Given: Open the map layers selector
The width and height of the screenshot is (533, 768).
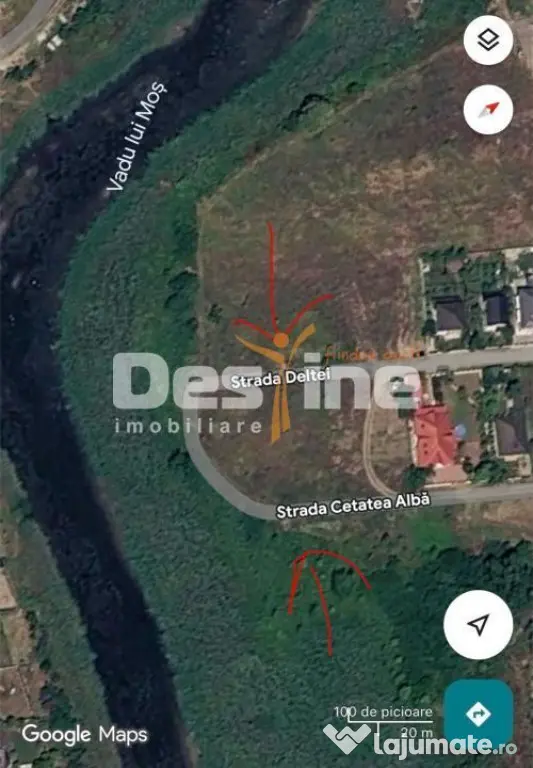Looking at the screenshot, I should [x=488, y=40].
